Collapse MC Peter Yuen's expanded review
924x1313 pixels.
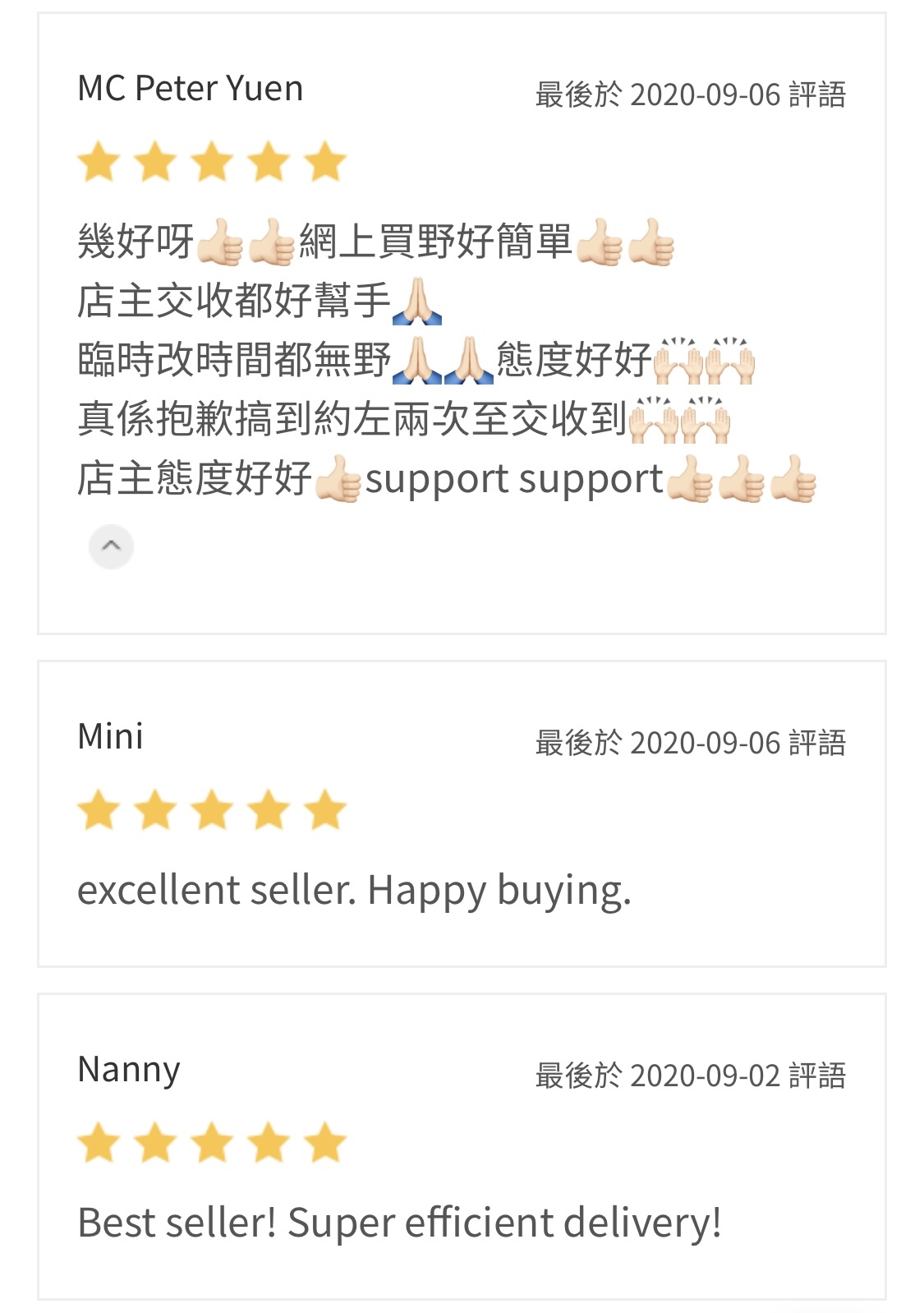point(111,546)
